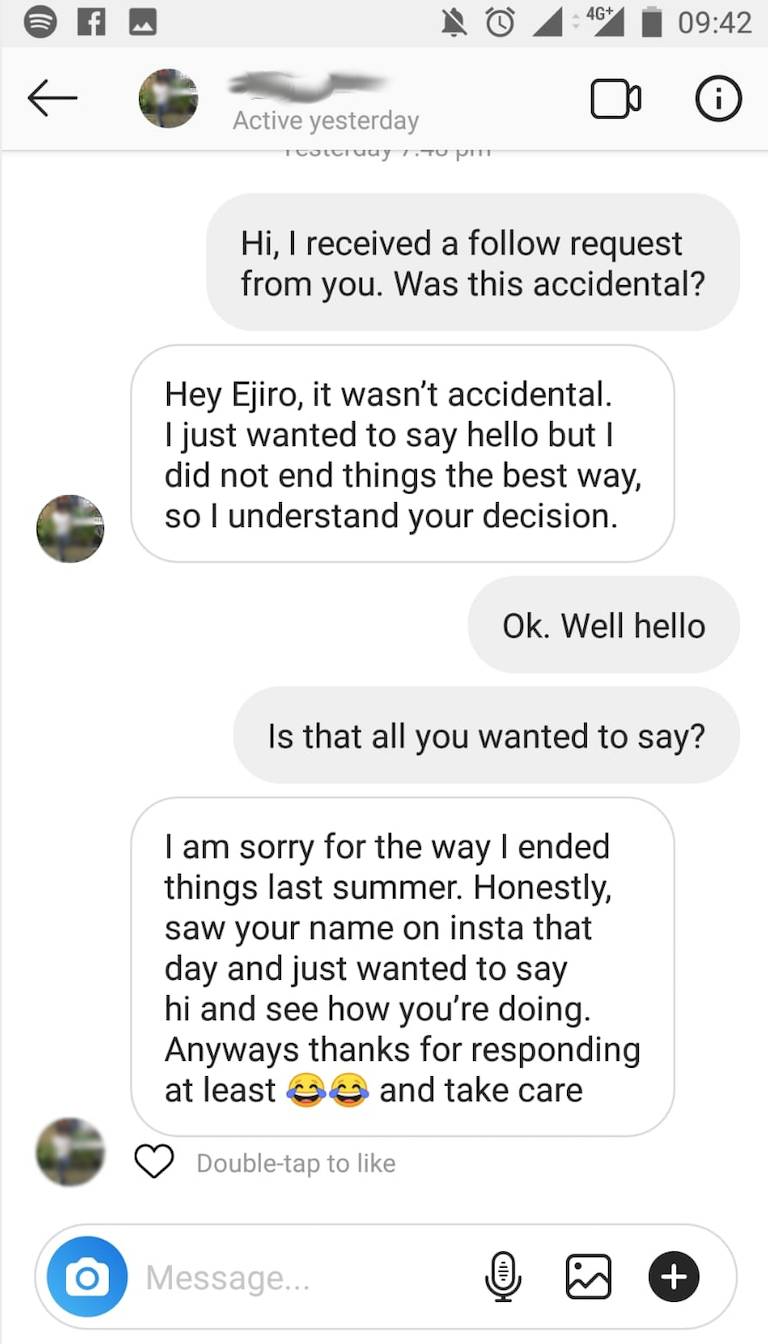Open conversation details info
This screenshot has width=768, height=1344.
pyautogui.click(x=718, y=98)
